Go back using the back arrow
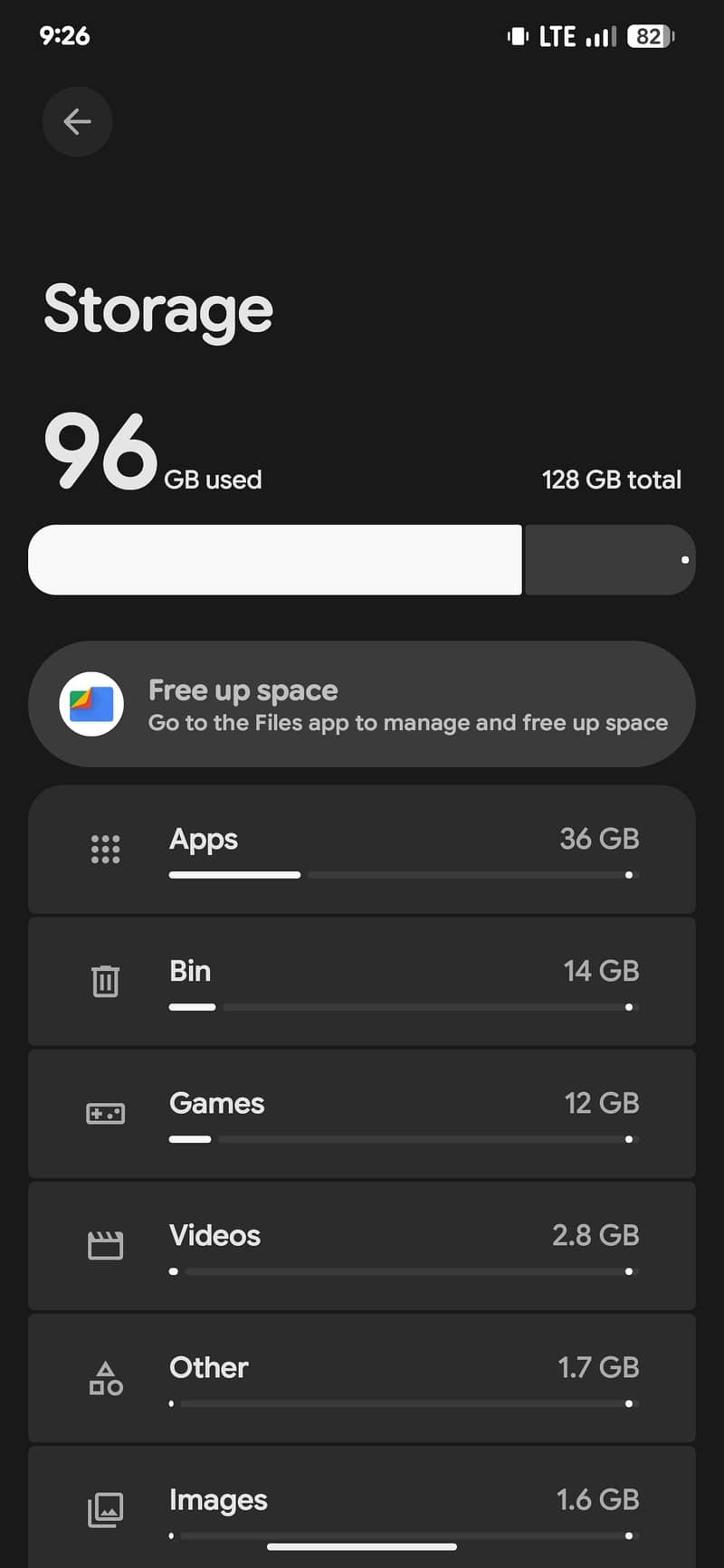 point(77,122)
